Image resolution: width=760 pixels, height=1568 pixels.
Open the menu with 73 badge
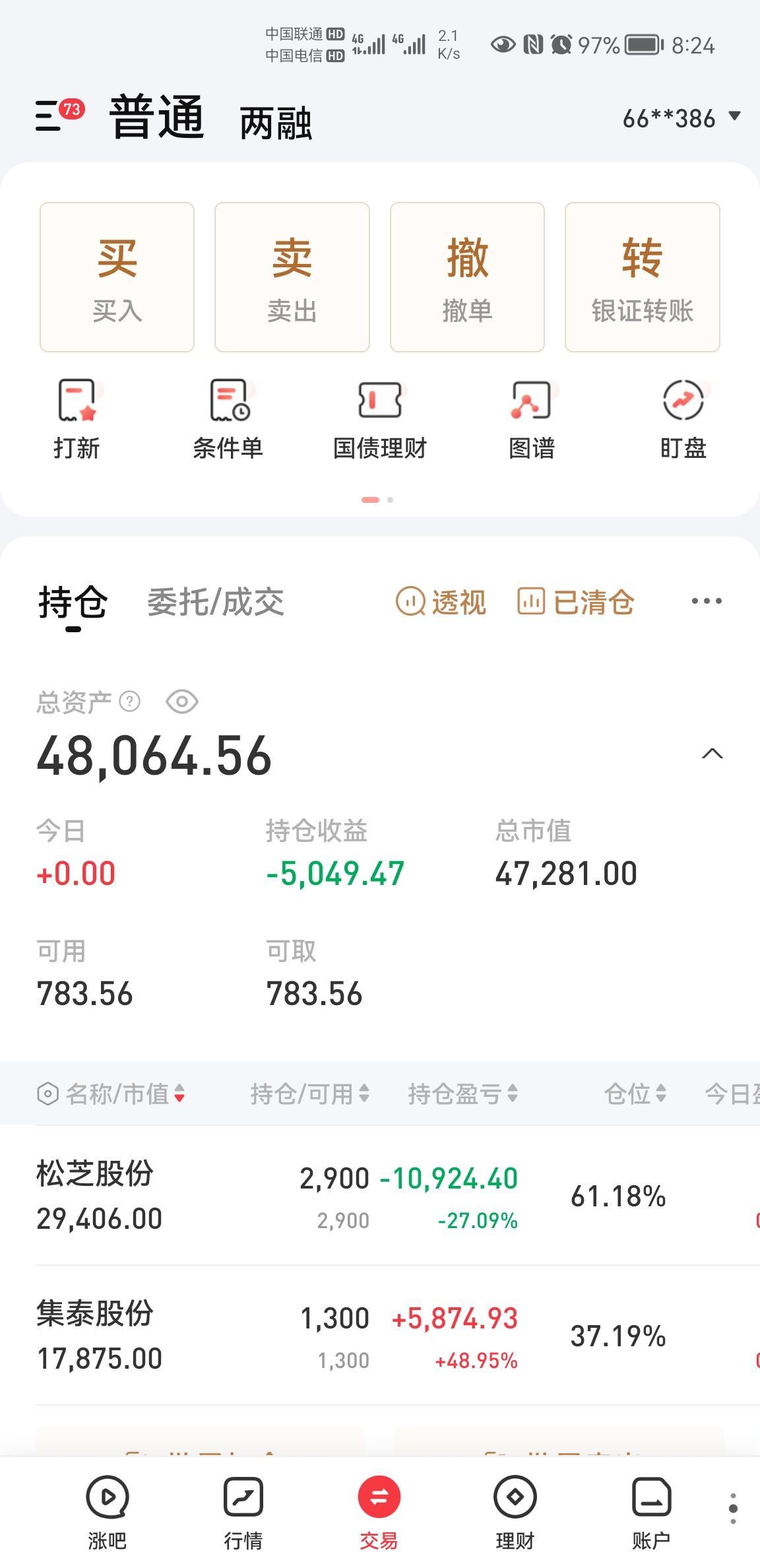[x=58, y=116]
